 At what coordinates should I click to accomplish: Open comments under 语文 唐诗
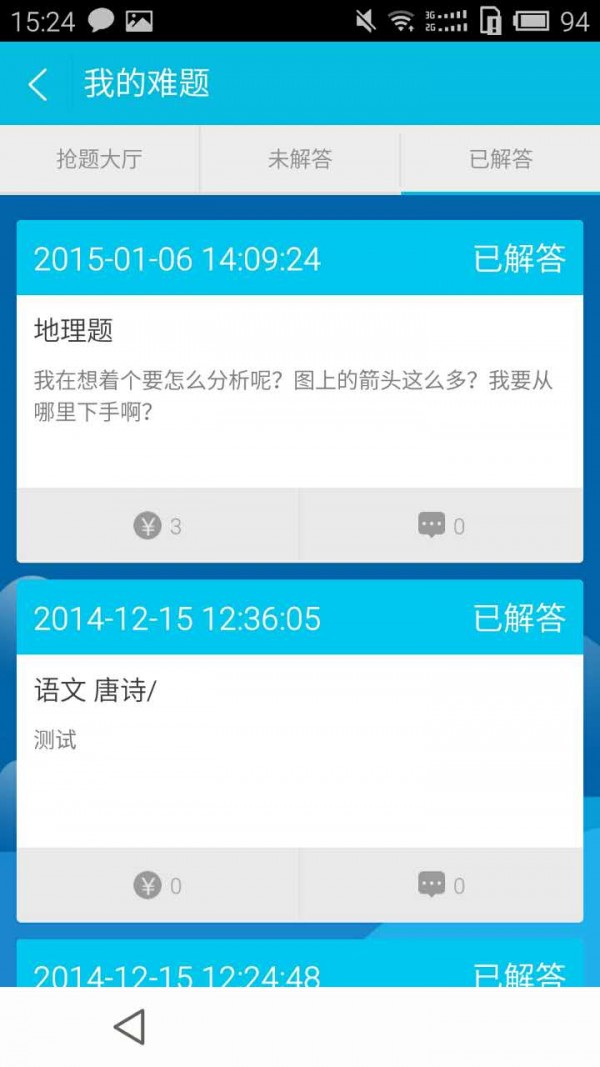point(441,886)
